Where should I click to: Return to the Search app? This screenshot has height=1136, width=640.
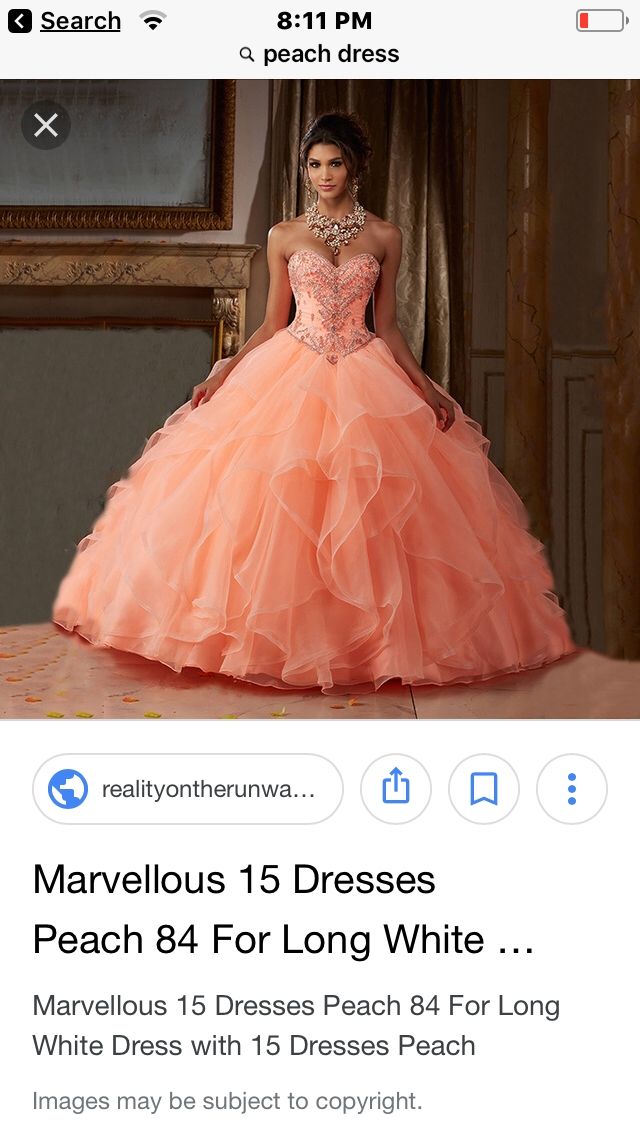tap(65, 21)
